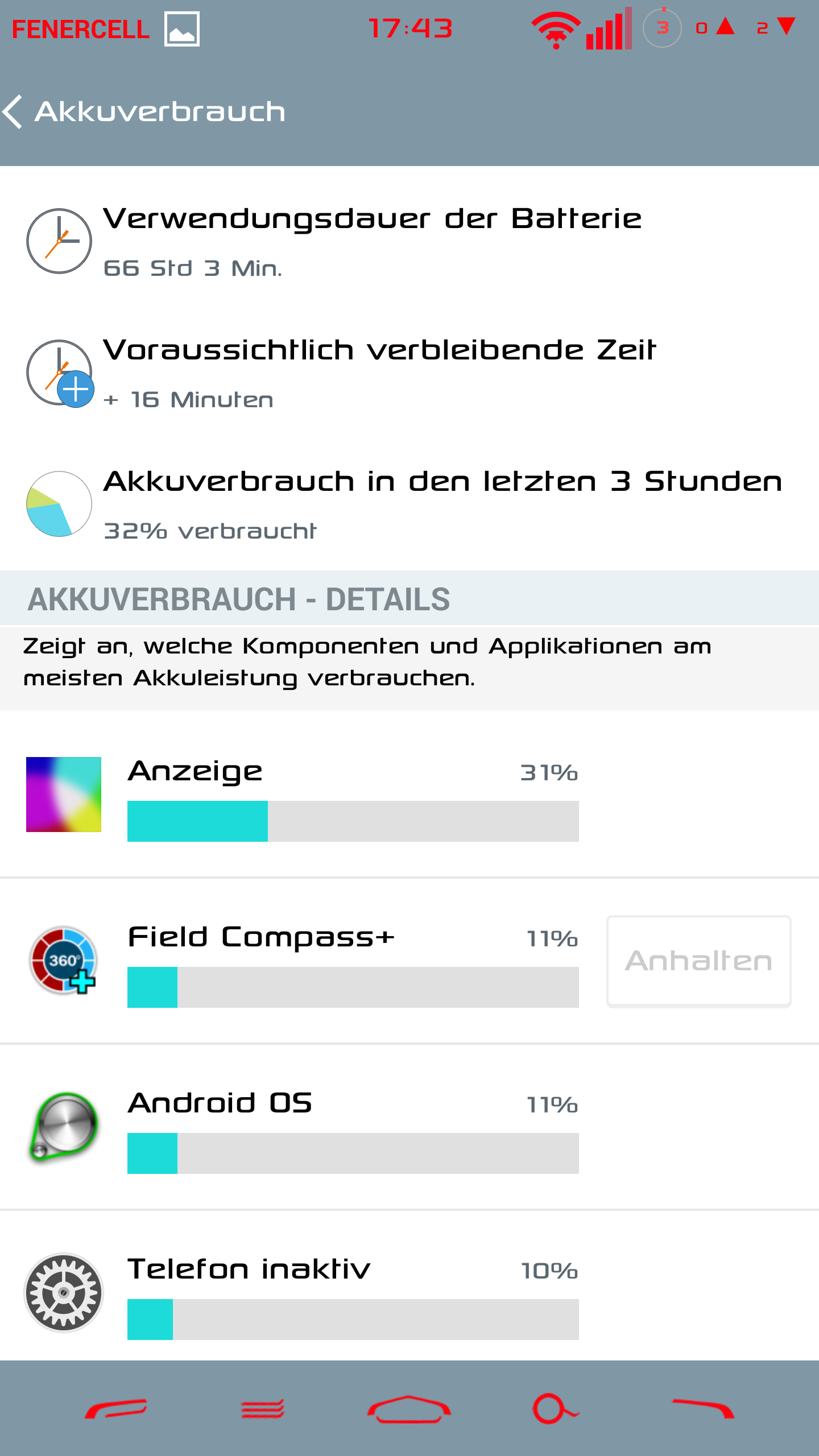Tap Anhalten button for Field Compass+
The height and width of the screenshot is (1456, 819).
click(x=699, y=961)
